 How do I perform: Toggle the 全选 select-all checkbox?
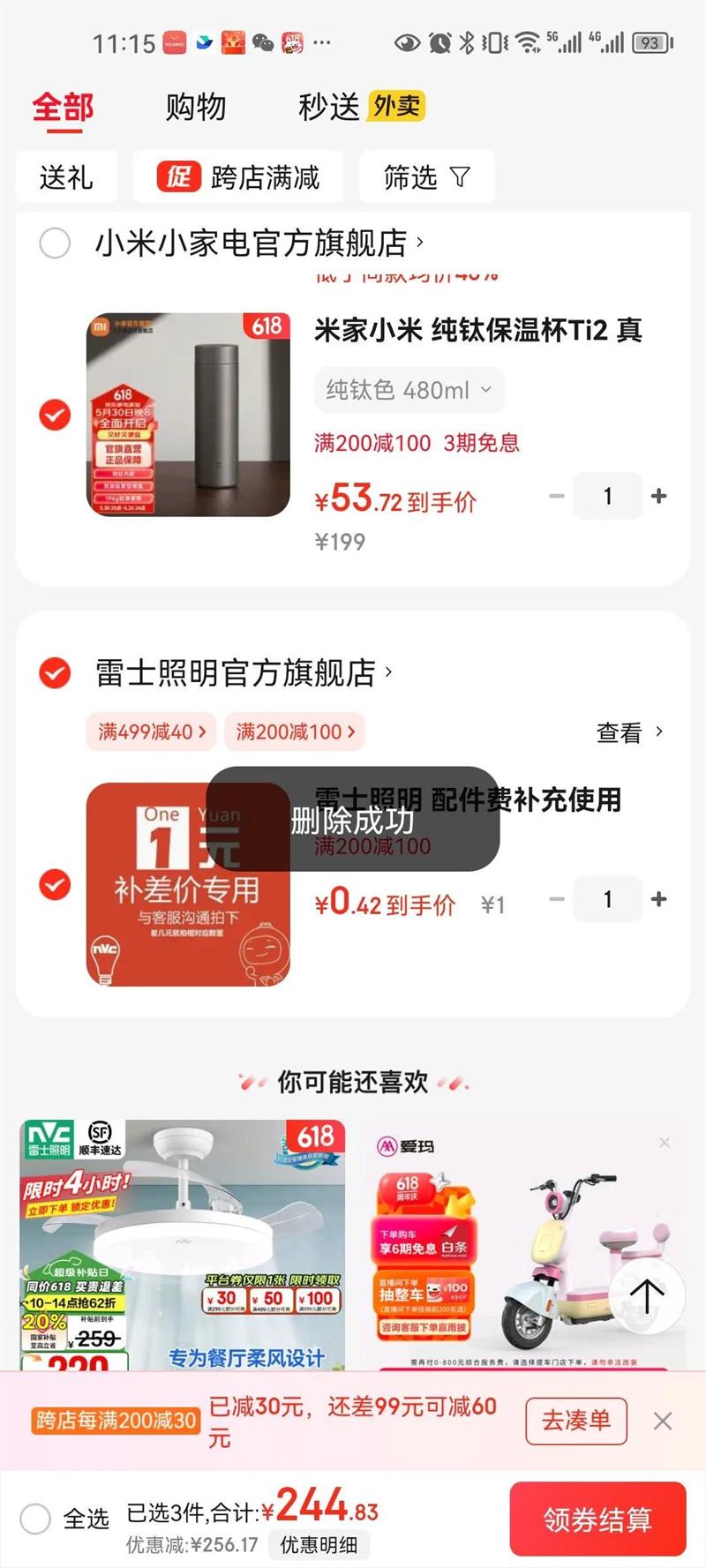click(35, 1519)
